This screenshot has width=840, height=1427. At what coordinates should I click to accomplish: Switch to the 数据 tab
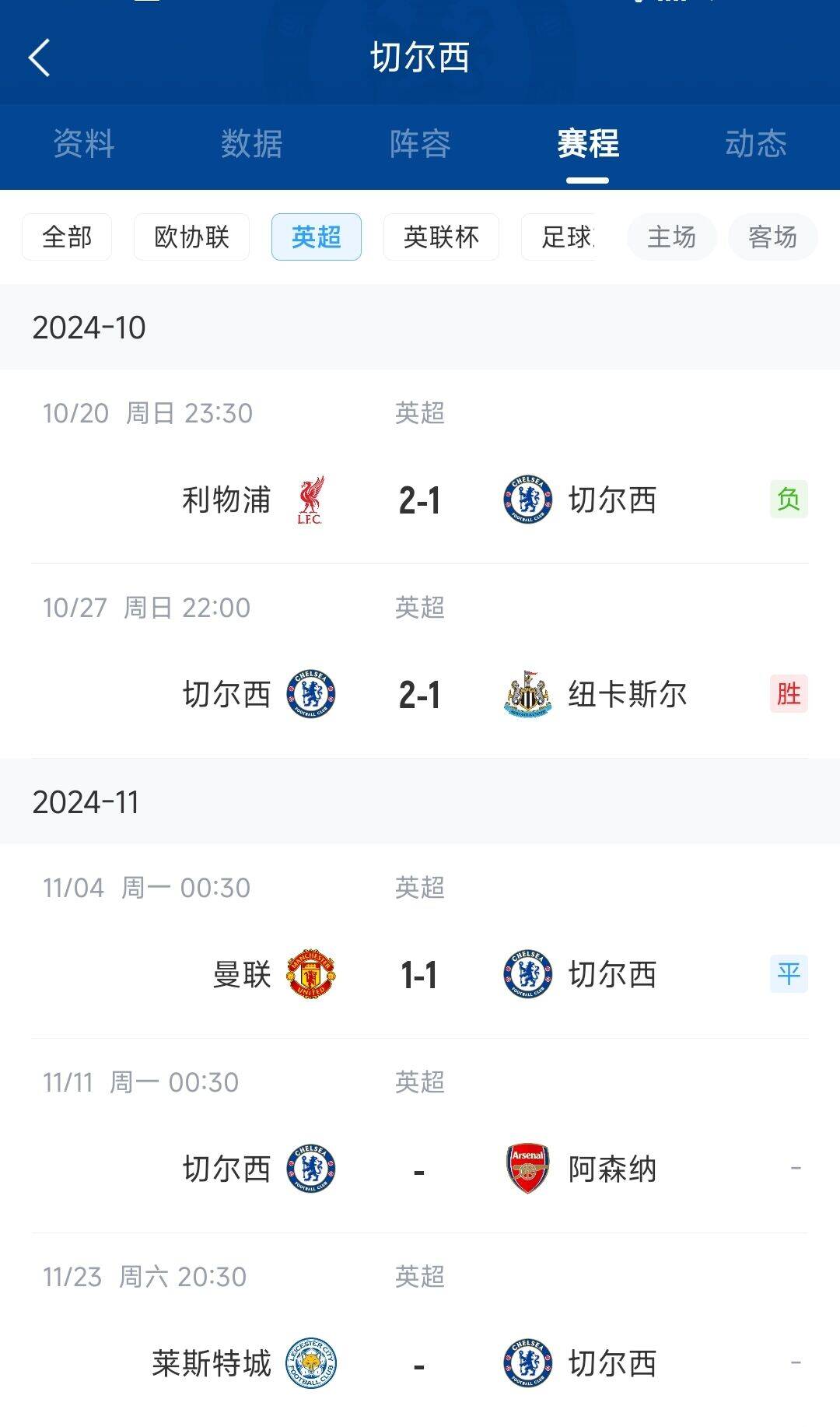(x=252, y=144)
